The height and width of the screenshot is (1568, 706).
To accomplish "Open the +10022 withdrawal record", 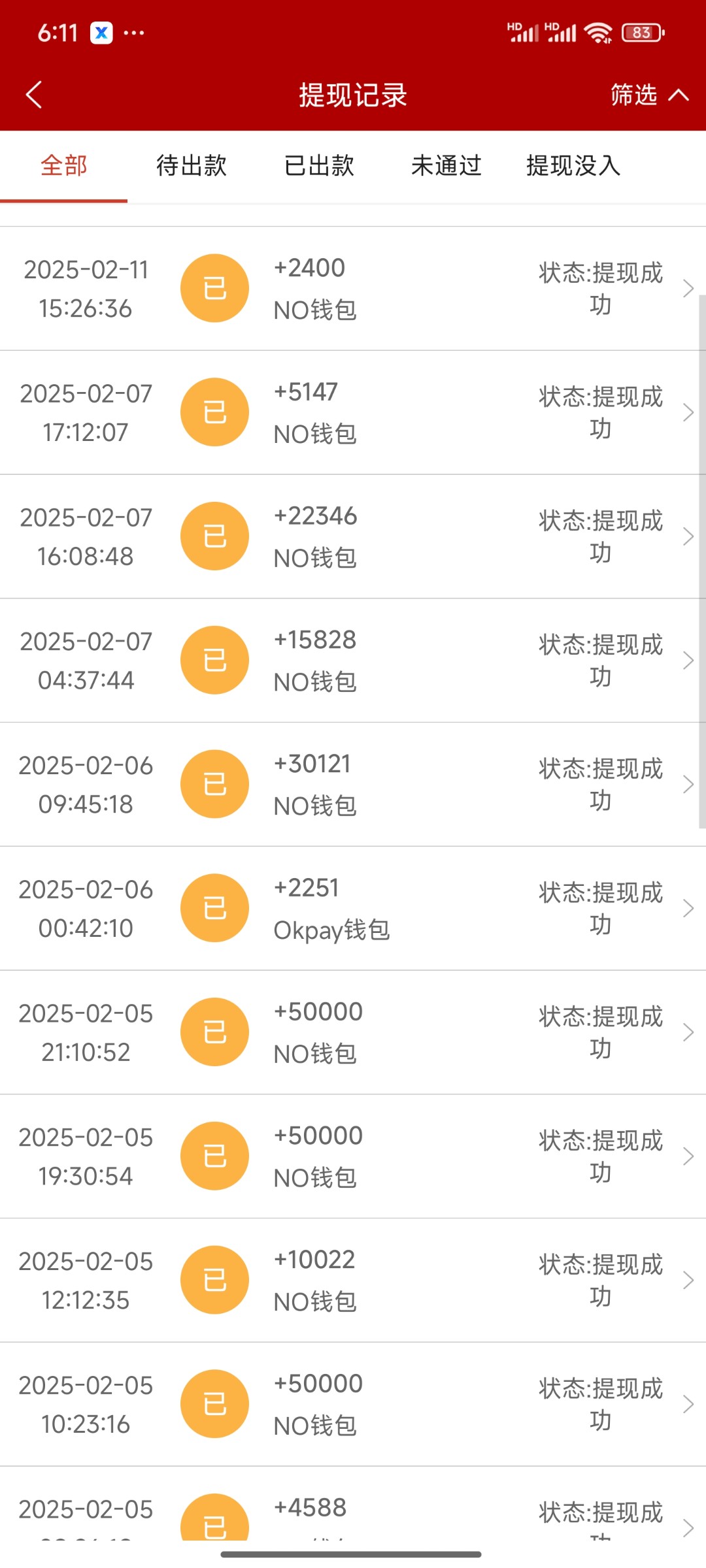I will (353, 1280).
